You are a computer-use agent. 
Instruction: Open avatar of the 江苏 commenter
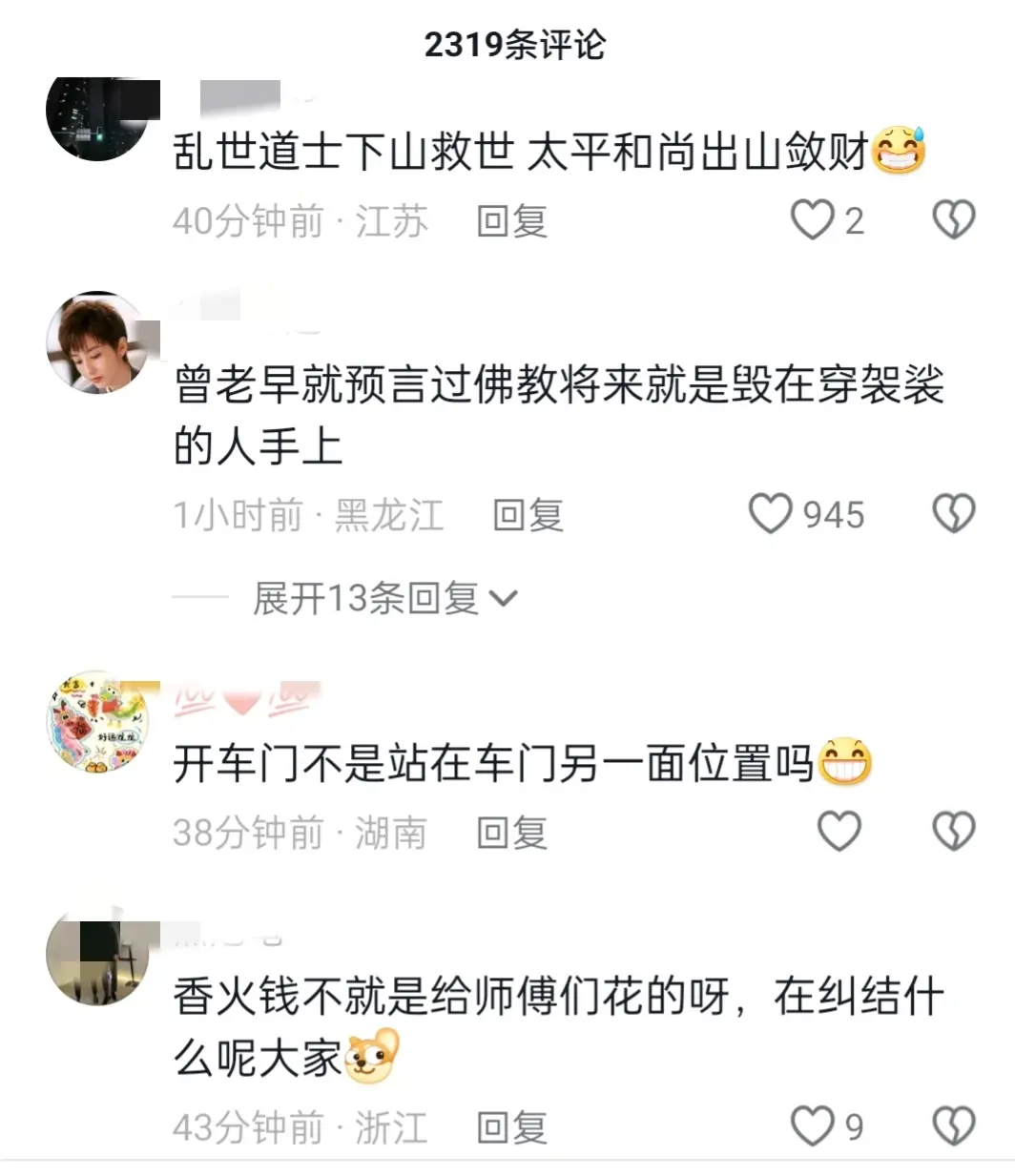(98, 117)
